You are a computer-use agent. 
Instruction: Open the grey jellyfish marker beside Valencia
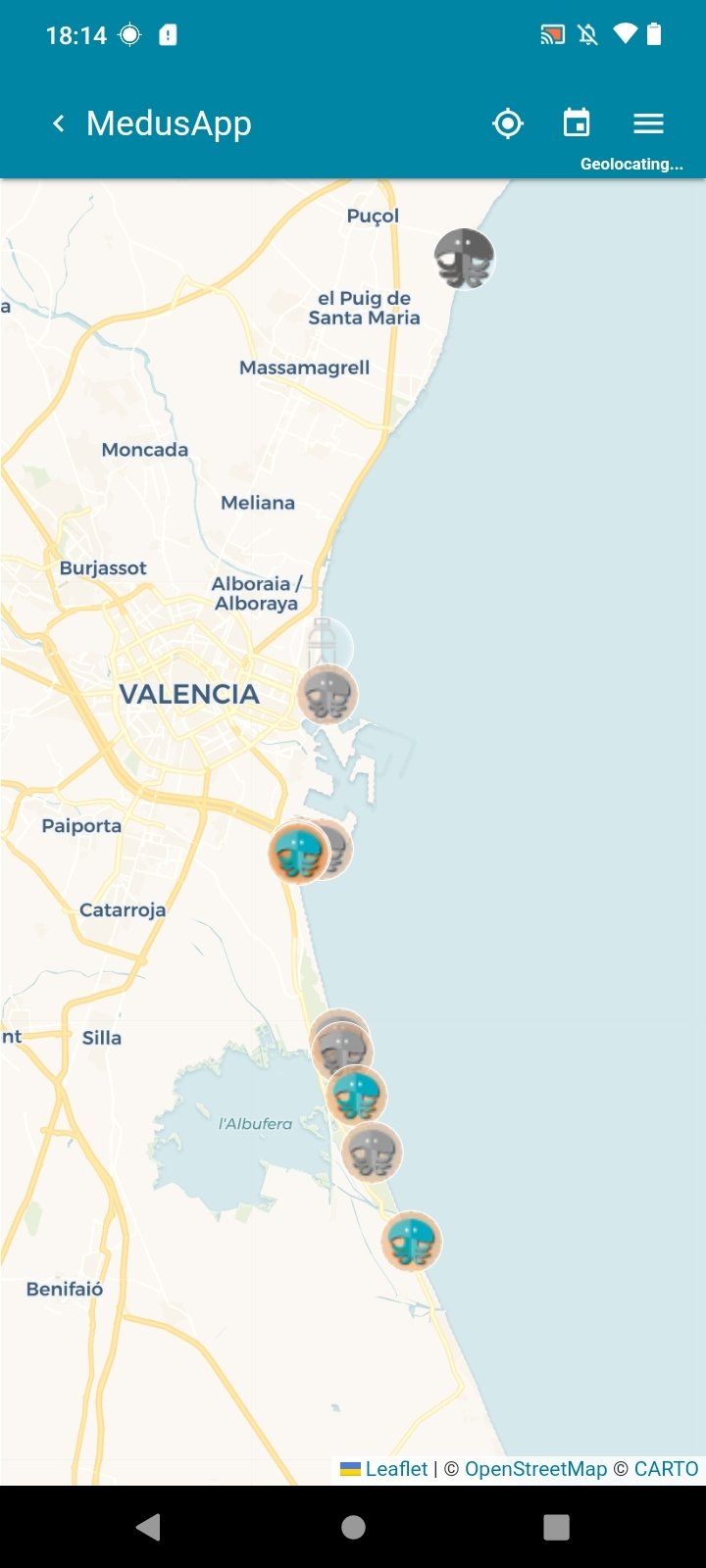coord(328,695)
